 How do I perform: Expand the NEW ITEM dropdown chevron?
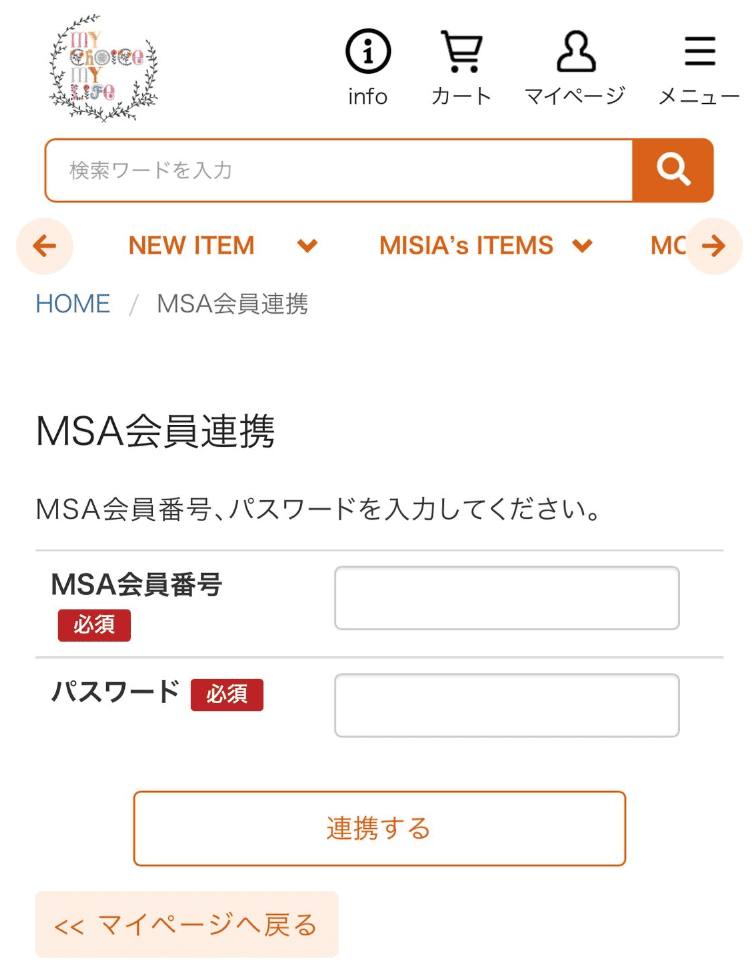(x=307, y=245)
